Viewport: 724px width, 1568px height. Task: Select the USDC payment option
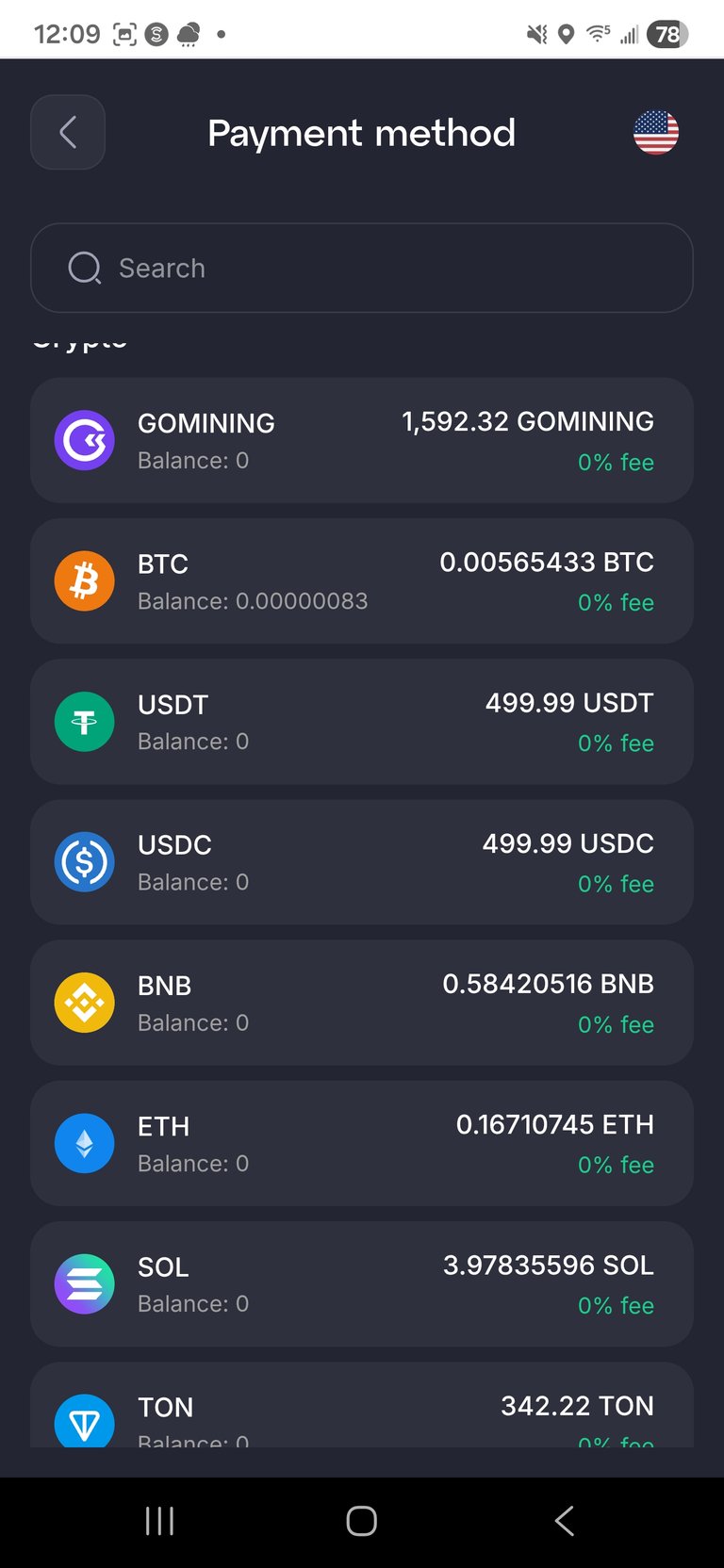pyautogui.click(x=362, y=862)
